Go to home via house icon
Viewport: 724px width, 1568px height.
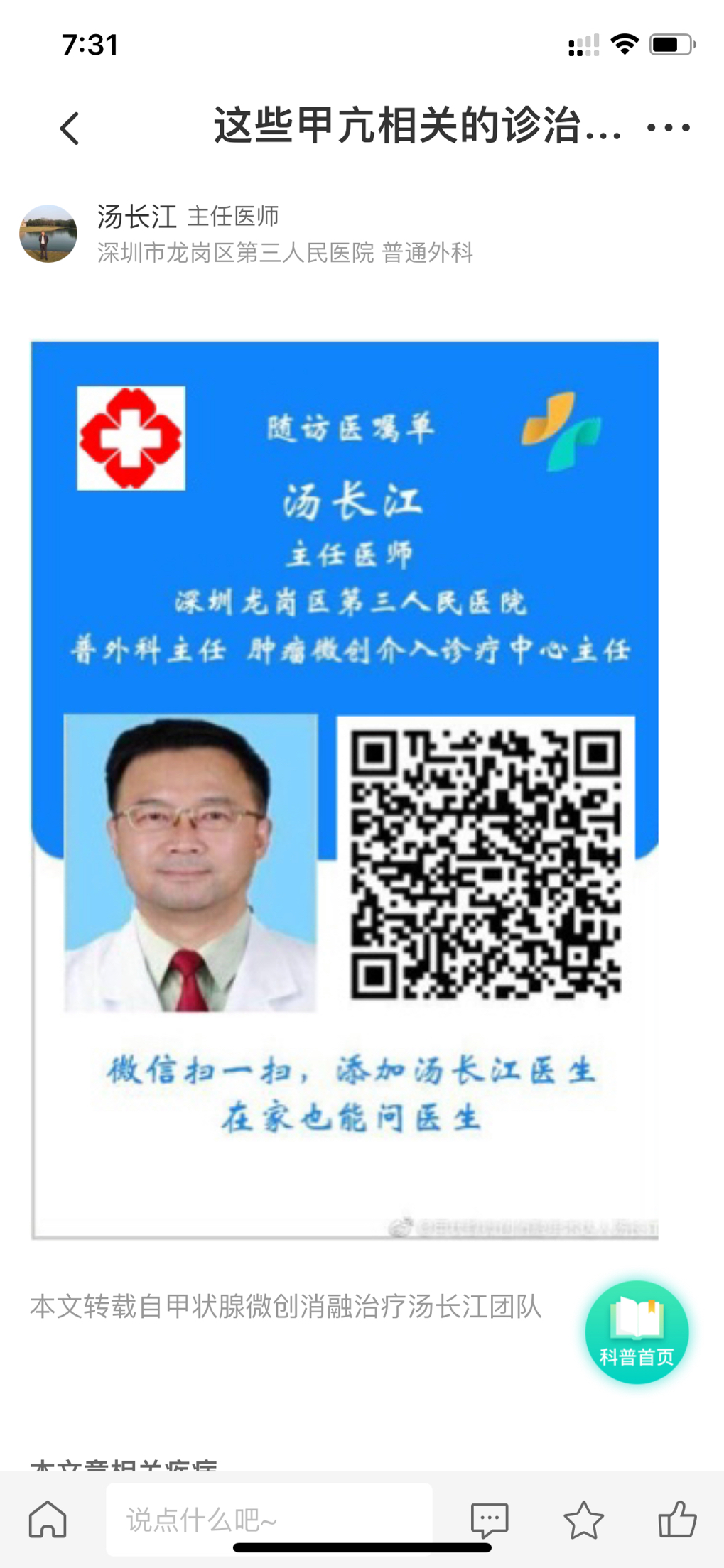coord(48,1519)
